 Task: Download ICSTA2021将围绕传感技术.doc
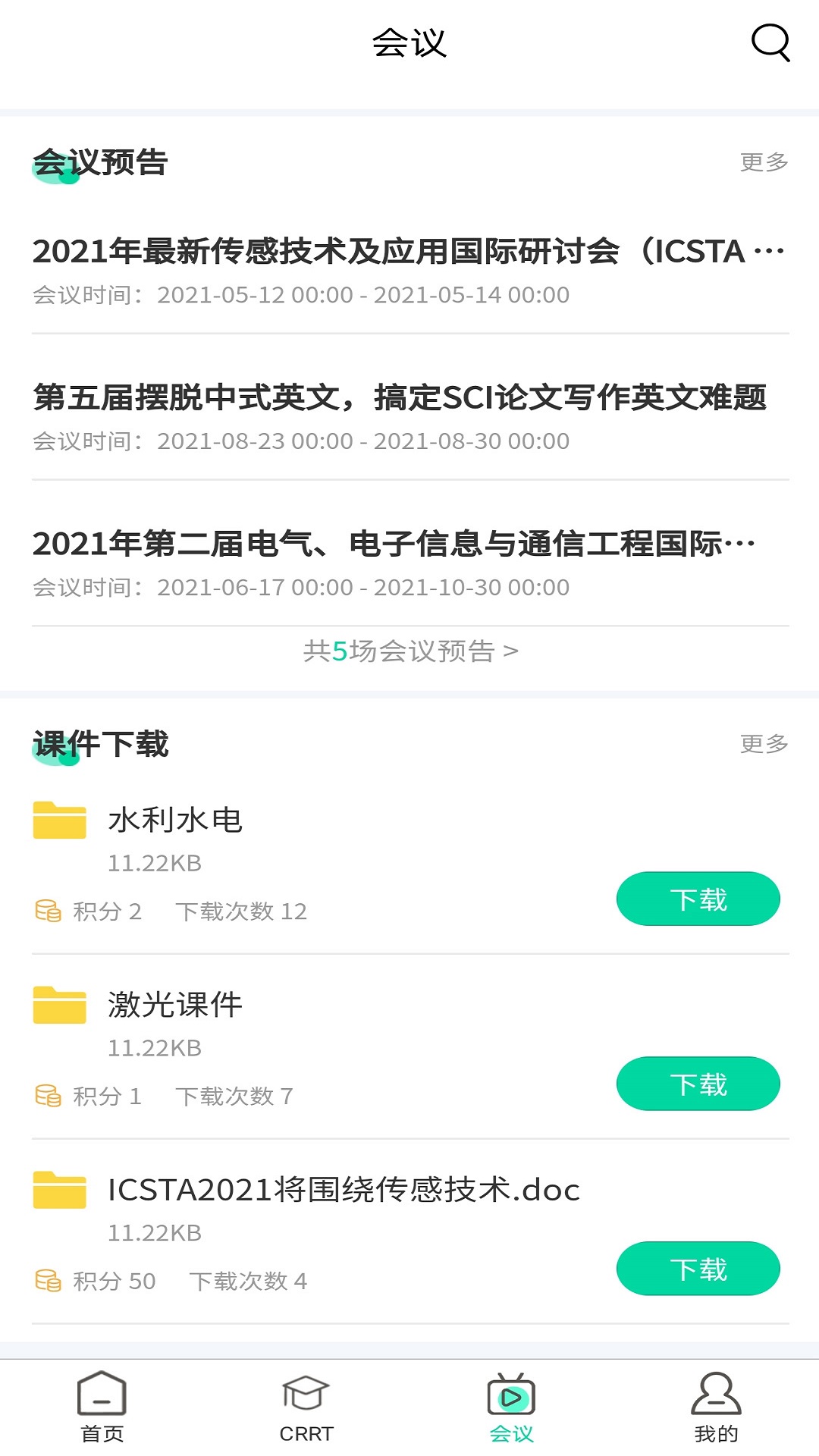(x=698, y=1269)
